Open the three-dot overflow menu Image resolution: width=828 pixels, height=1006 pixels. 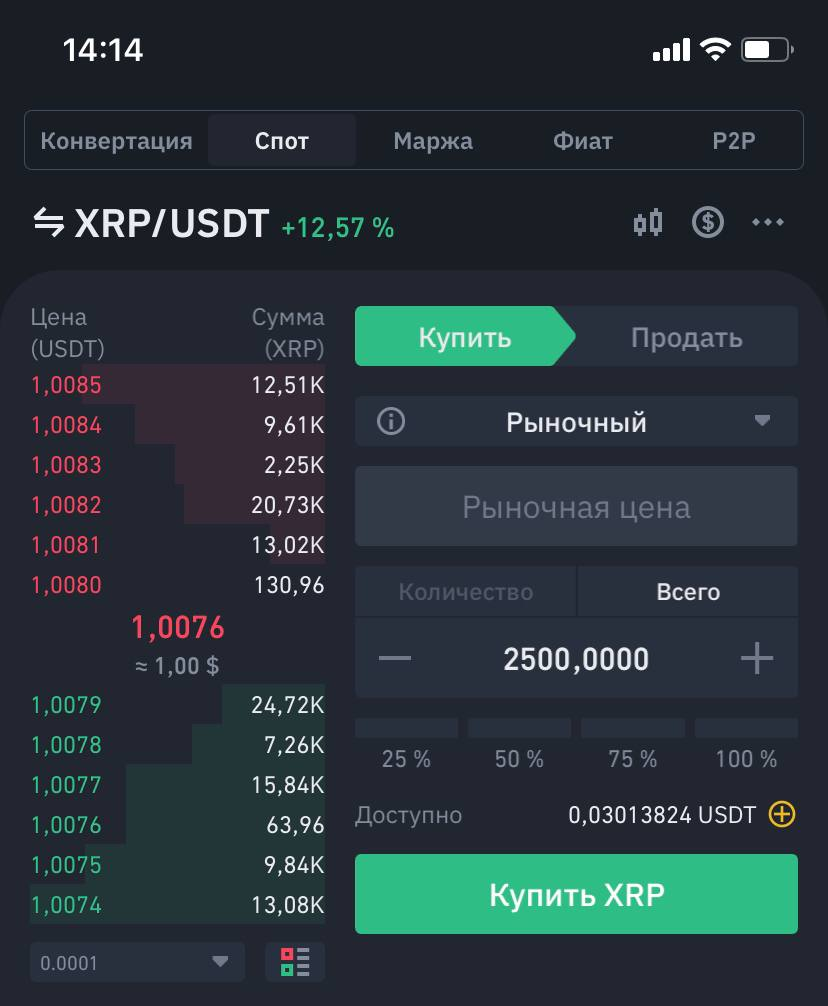(768, 222)
